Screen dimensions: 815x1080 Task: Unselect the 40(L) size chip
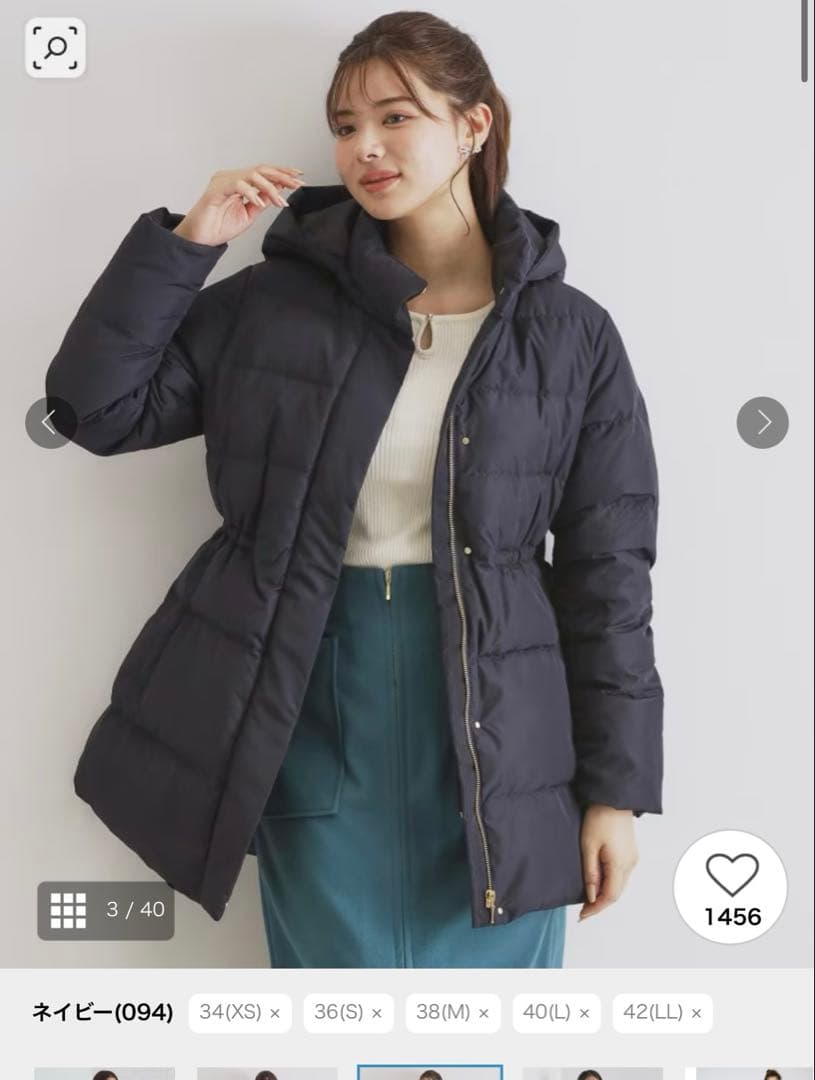584,1012
